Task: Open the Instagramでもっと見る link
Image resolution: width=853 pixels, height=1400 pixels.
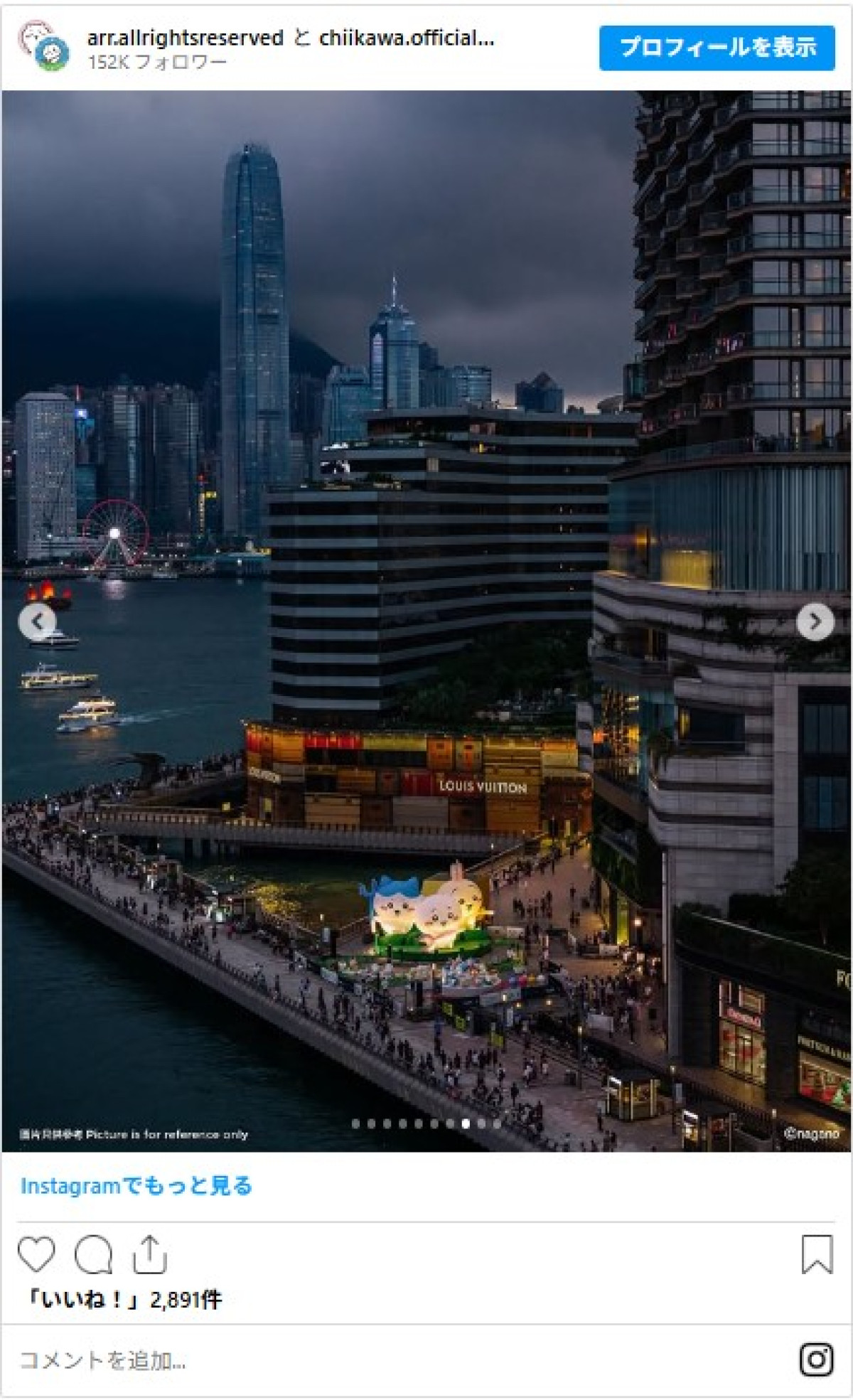Action: coord(136,1187)
